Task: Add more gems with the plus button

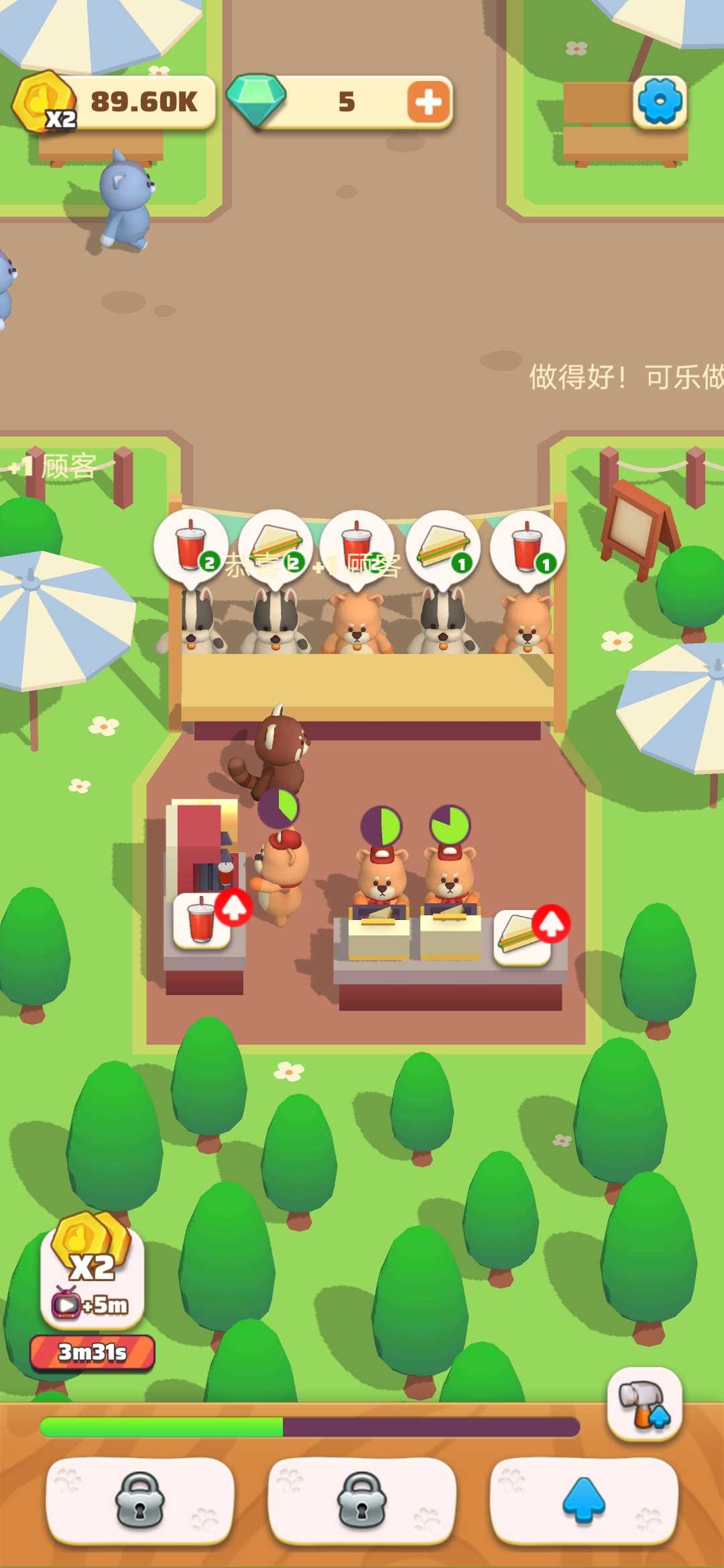Action: click(428, 103)
